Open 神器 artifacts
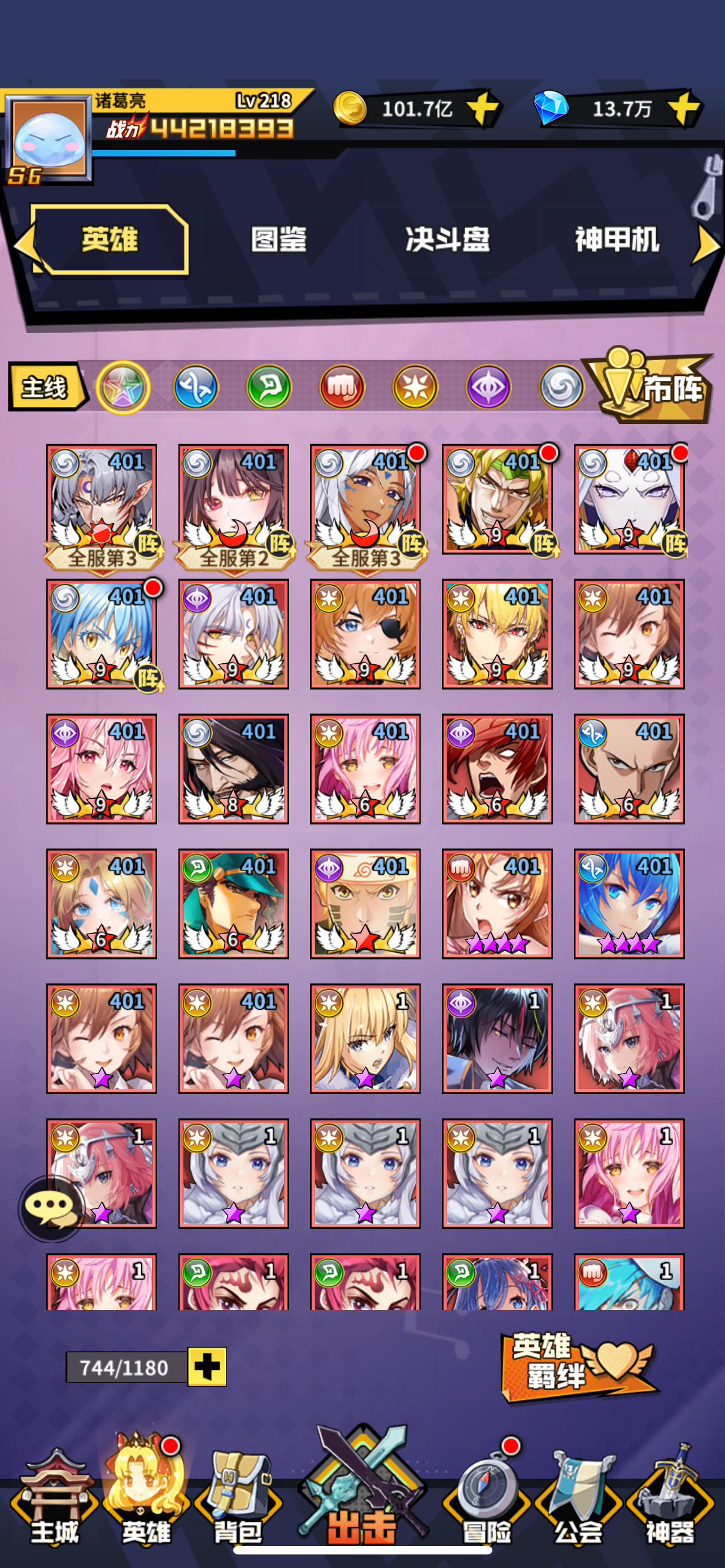725x1568 pixels. tap(670, 1501)
